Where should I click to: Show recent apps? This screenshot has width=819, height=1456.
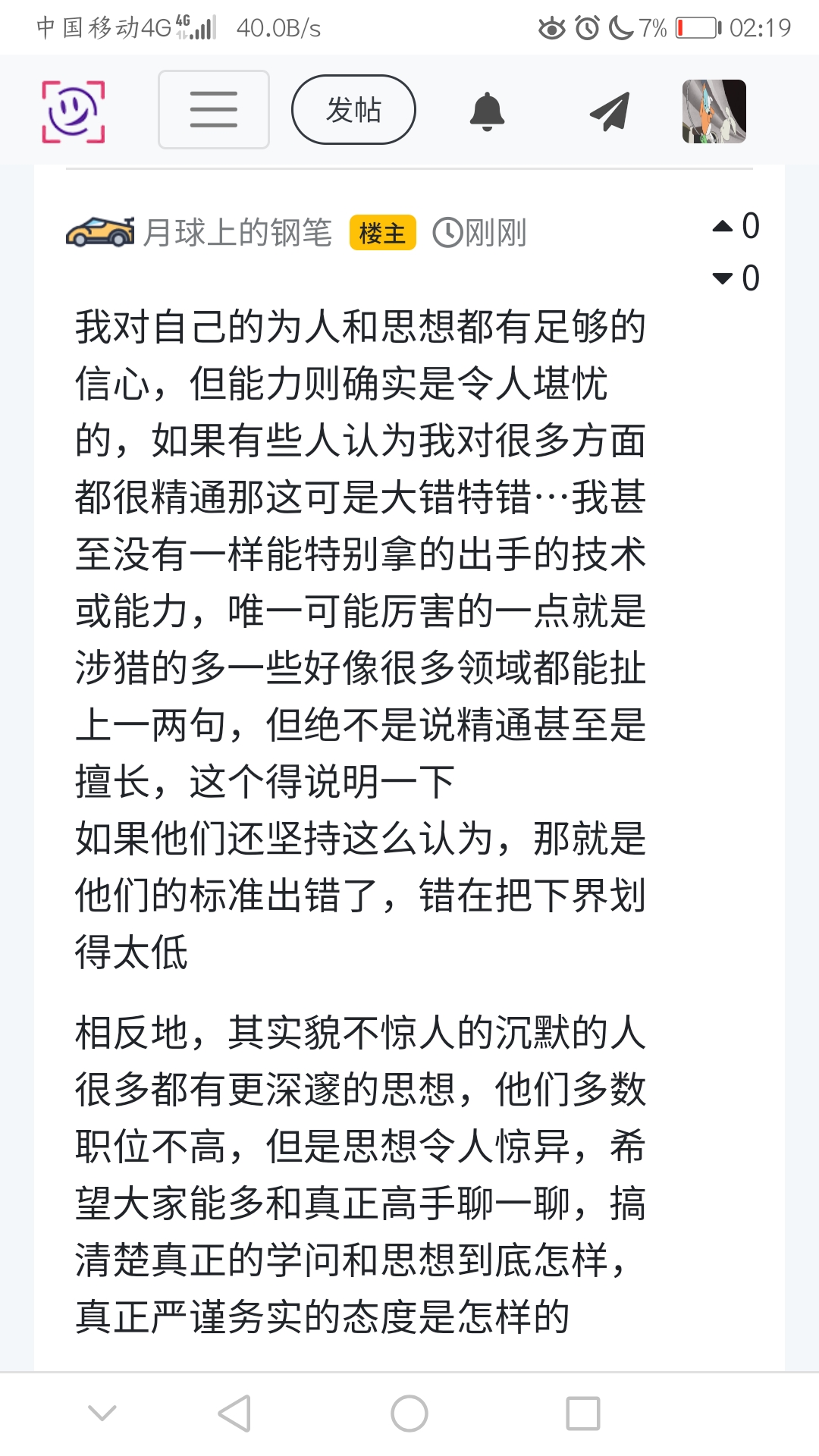583,1414
